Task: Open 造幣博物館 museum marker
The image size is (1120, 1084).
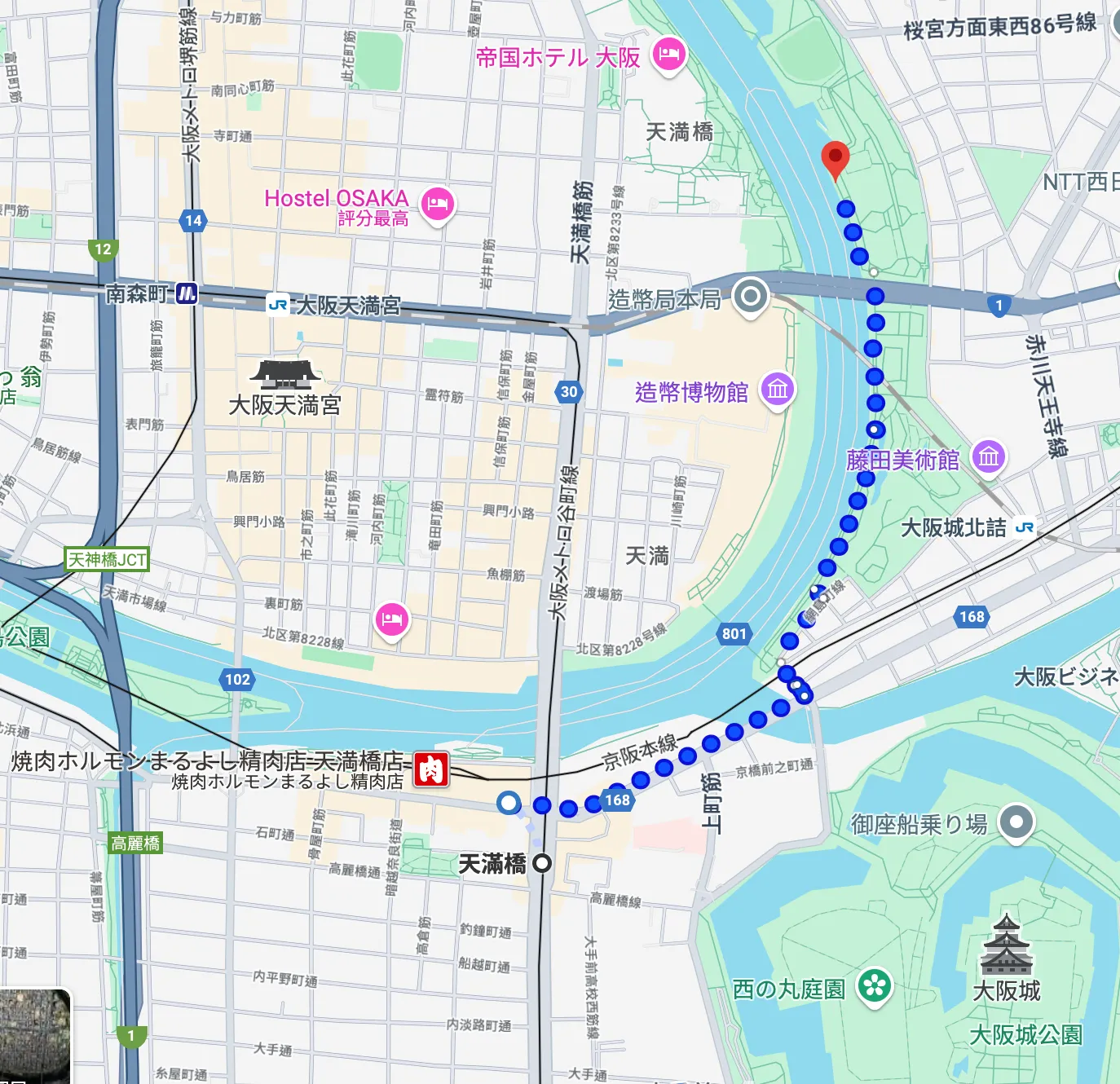Action: click(778, 389)
